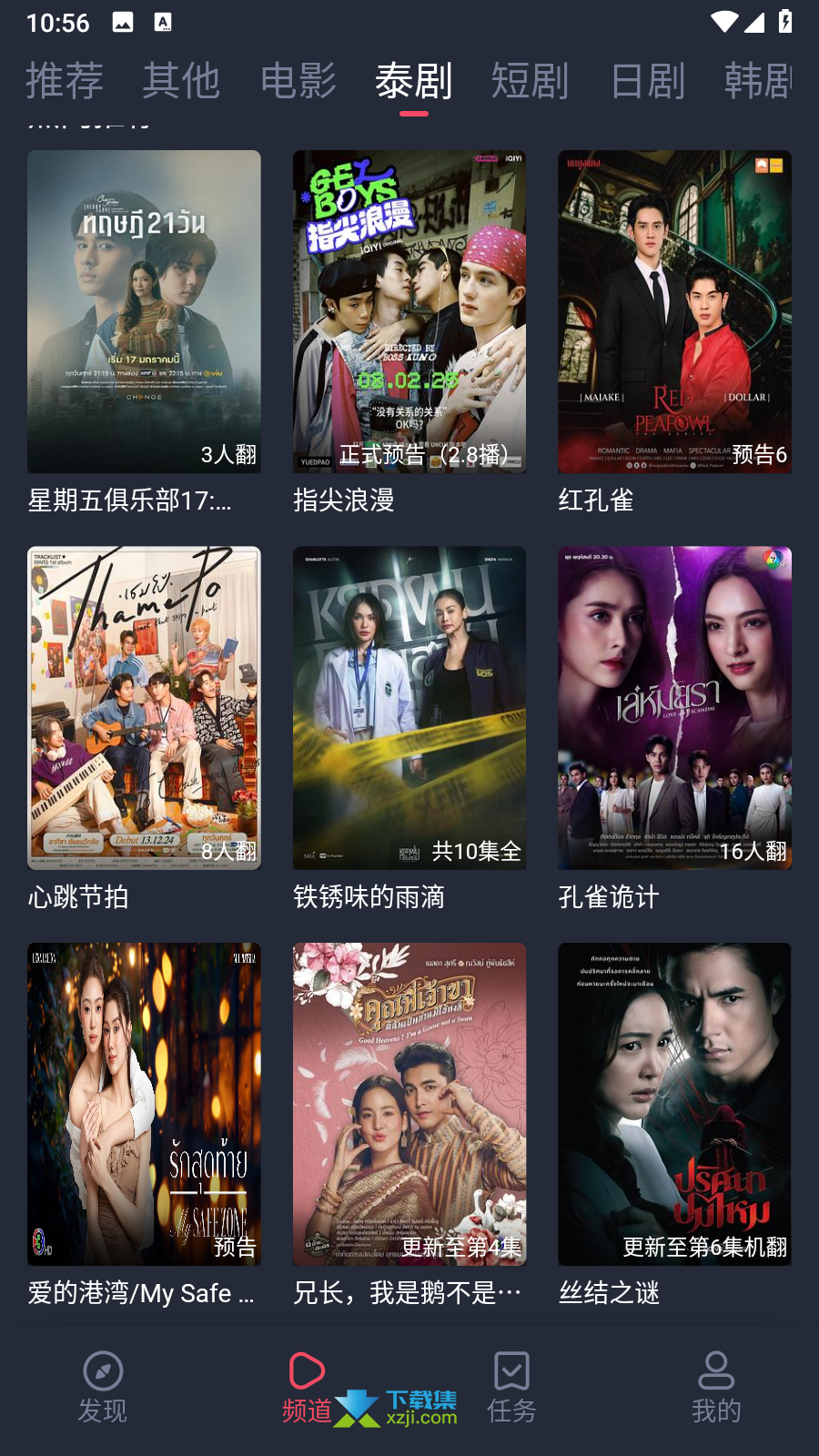The height and width of the screenshot is (1456, 819).
Task: Open the 星期五俱乐部17 drama card
Action: click(x=144, y=312)
